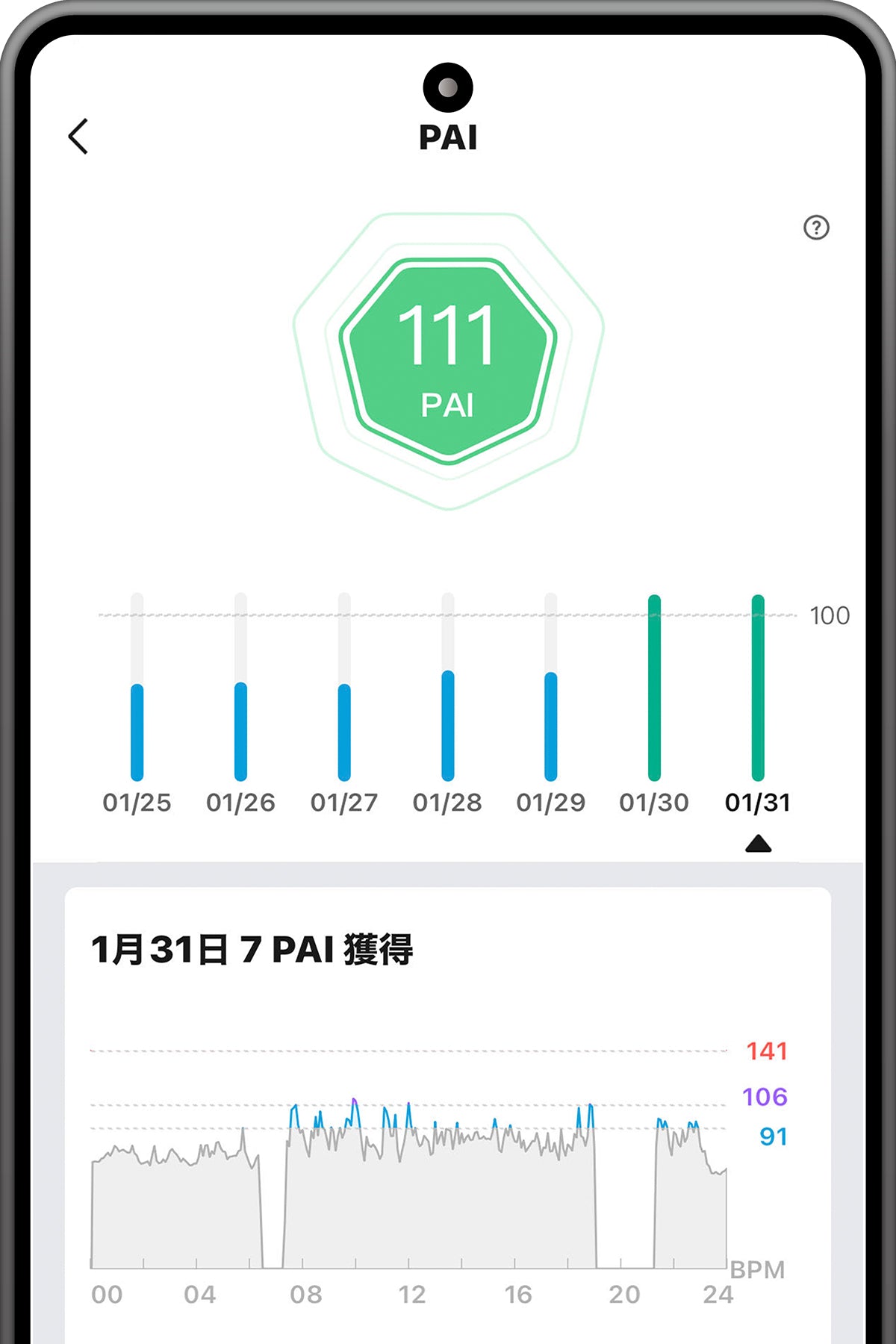Go back from the PAI screen
The width and height of the screenshot is (896, 1344).
(x=78, y=137)
